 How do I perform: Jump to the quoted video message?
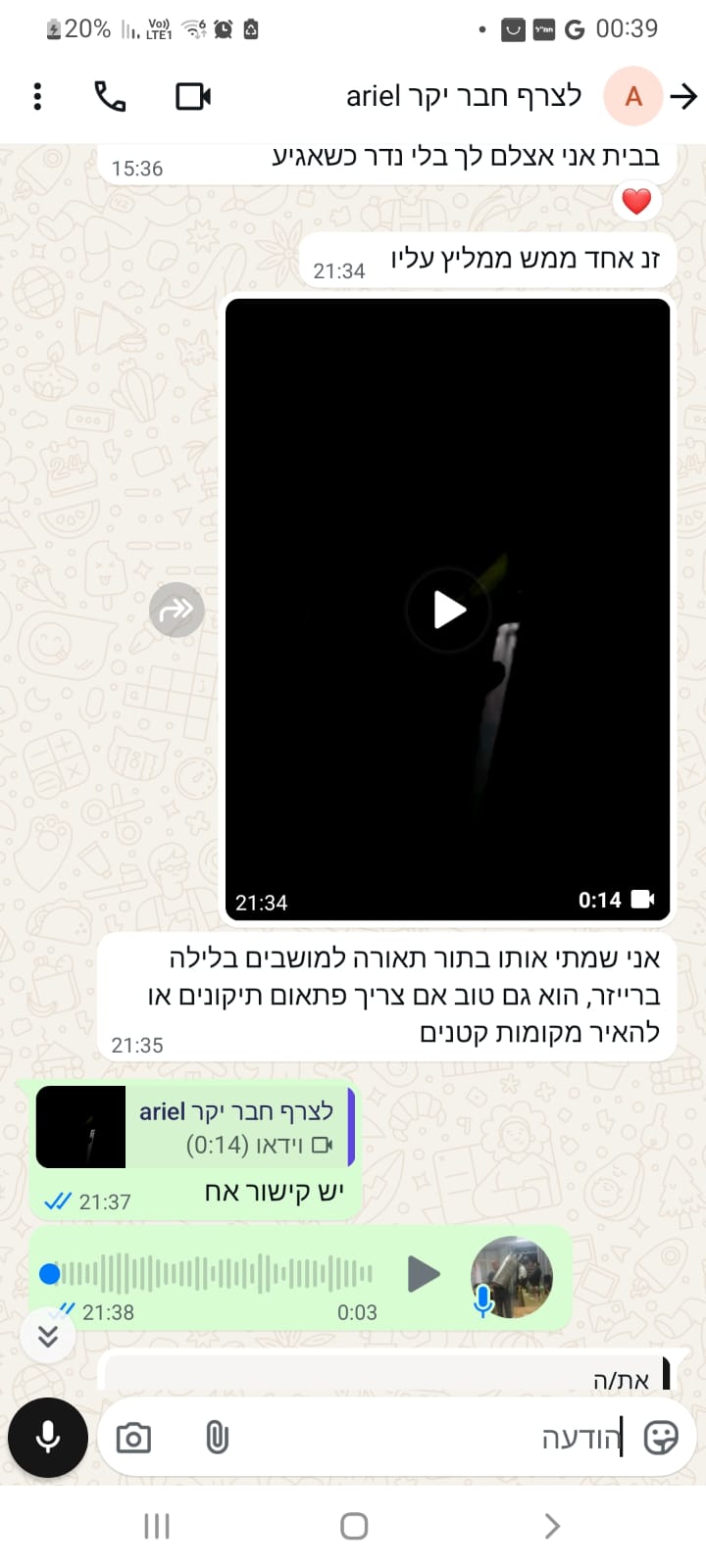(194, 1127)
